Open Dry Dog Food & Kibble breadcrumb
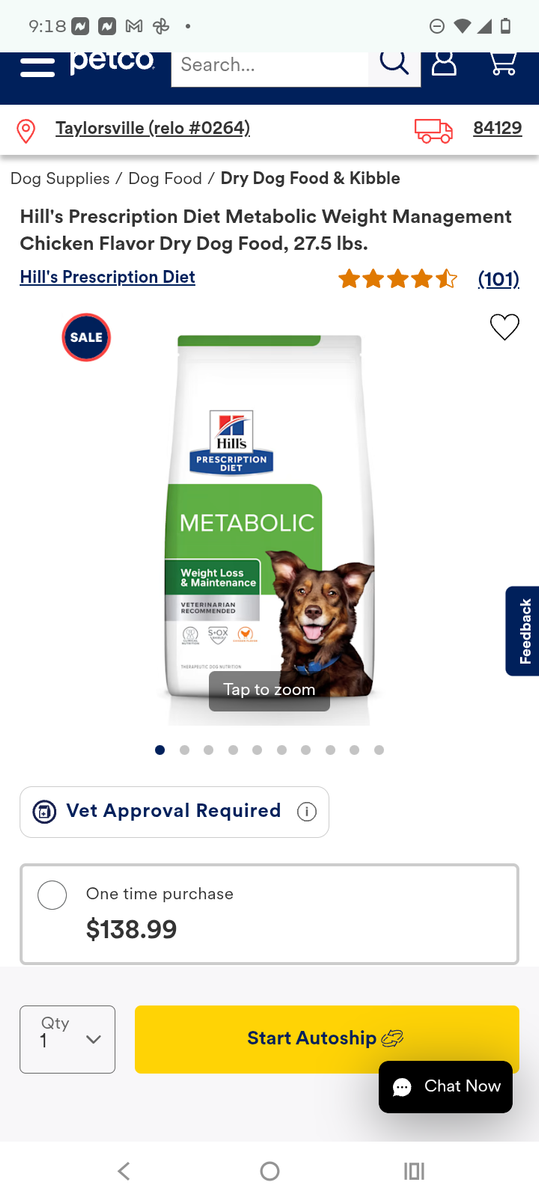Screen dimensions: 539x1200 click(x=310, y=178)
